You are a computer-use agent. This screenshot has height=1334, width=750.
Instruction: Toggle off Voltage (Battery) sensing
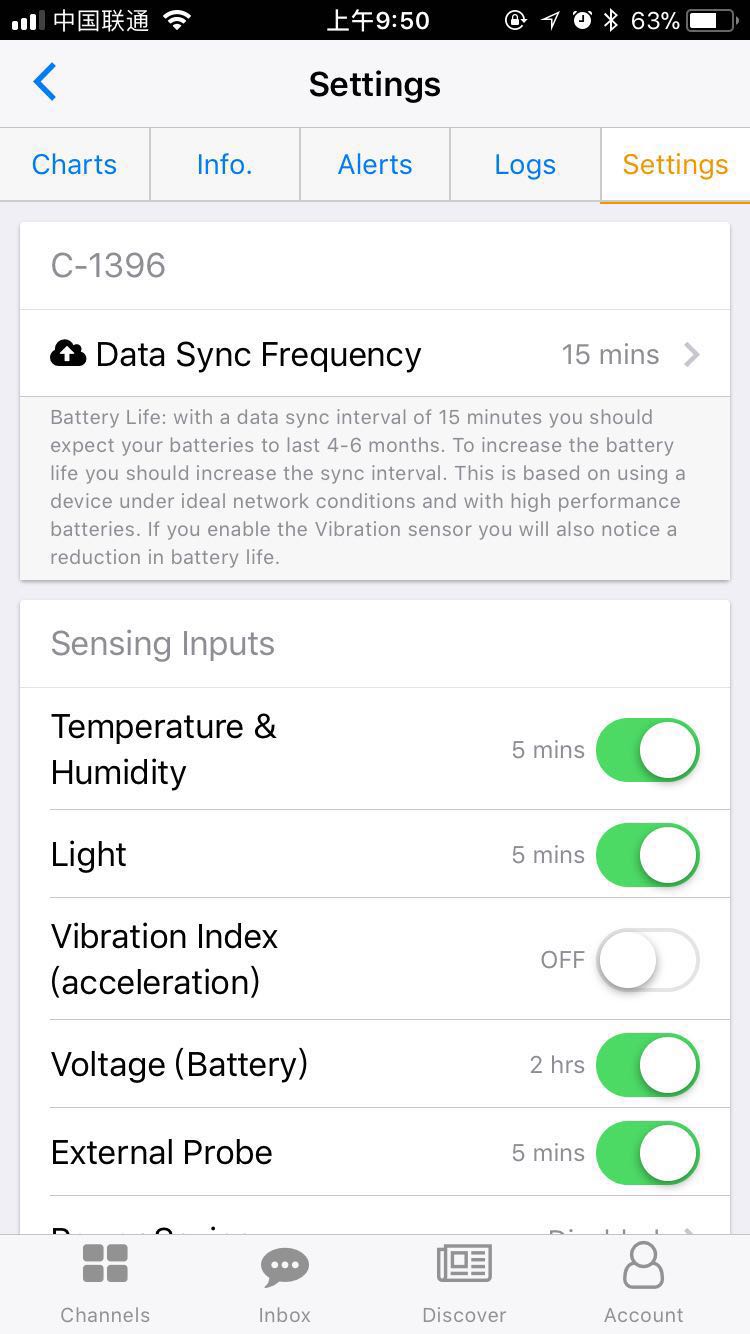pos(647,1065)
